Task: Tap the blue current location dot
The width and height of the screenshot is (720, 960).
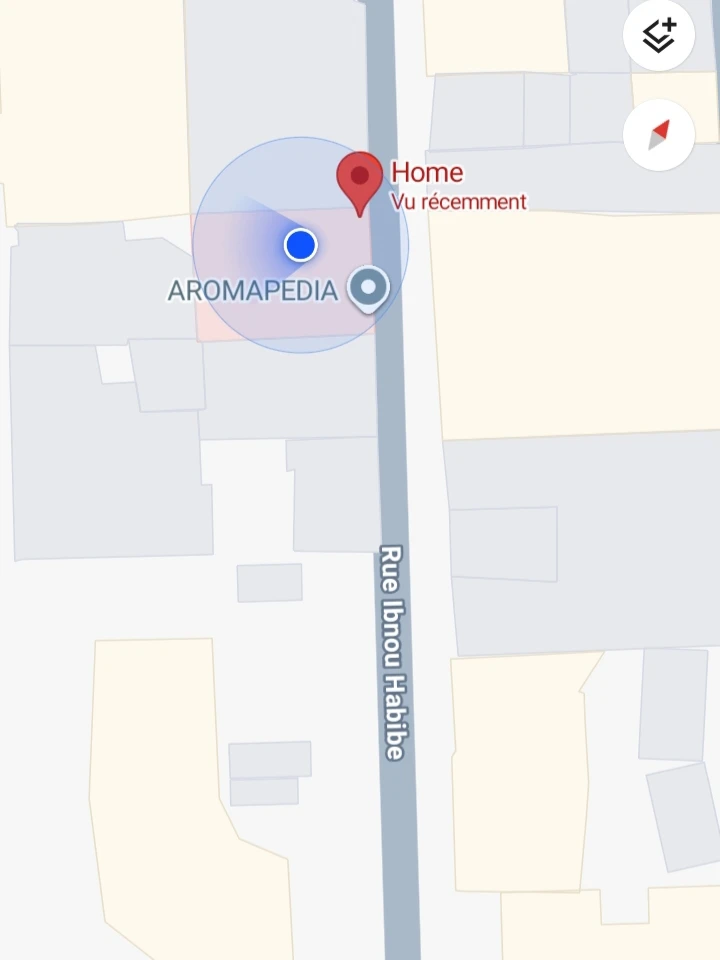Action: [300, 244]
